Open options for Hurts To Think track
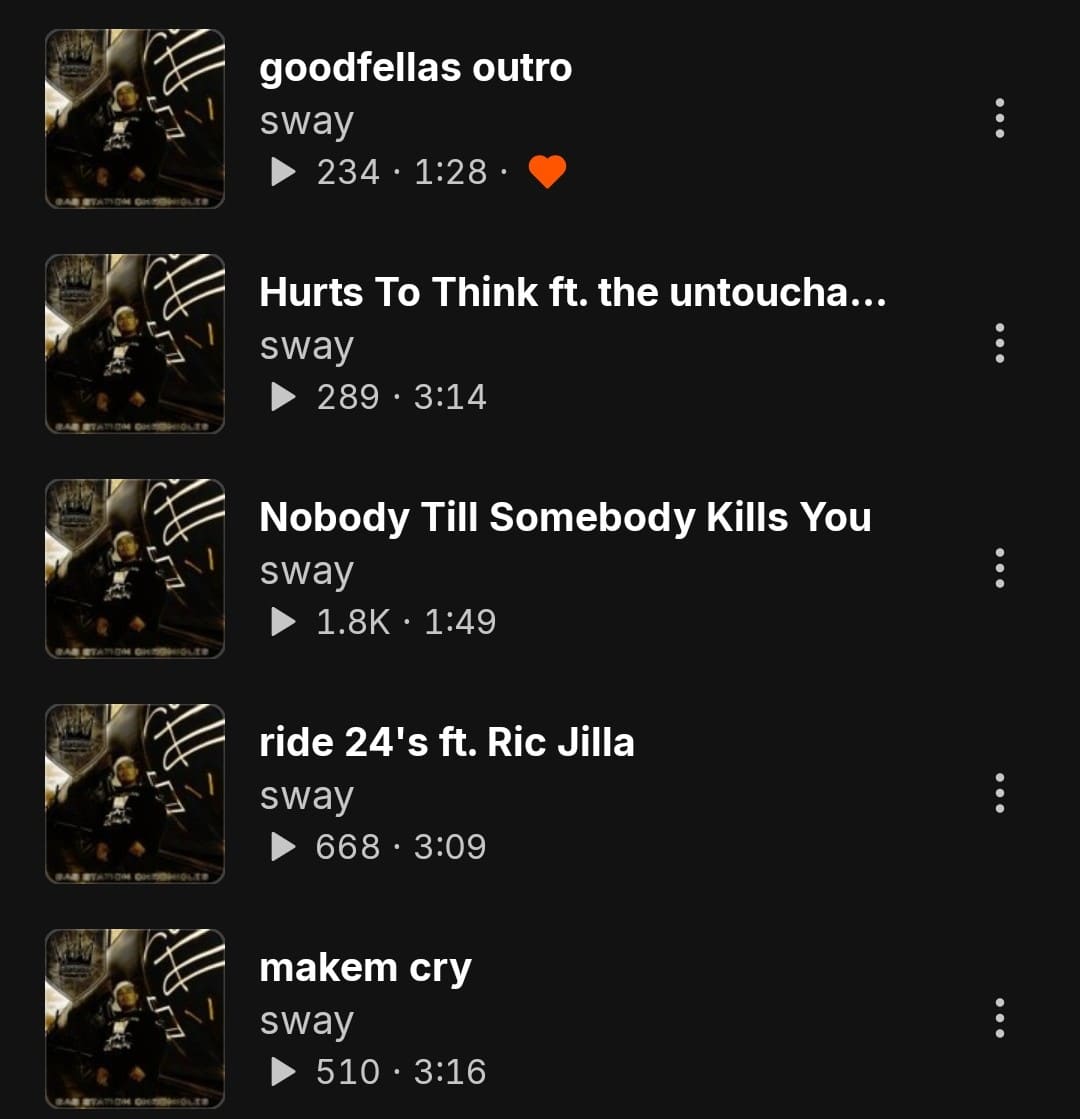The width and height of the screenshot is (1080, 1119). (x=999, y=343)
